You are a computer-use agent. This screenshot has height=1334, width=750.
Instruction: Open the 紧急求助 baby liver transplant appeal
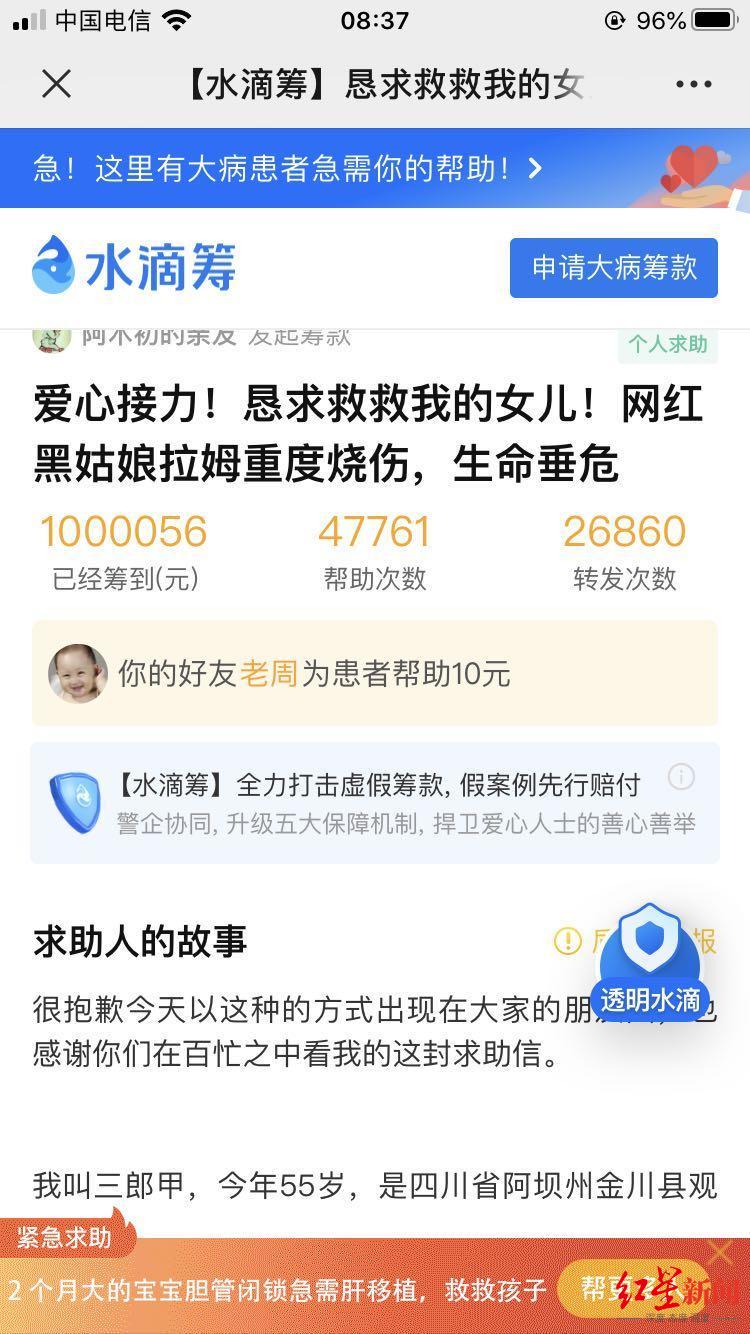coord(280,1289)
